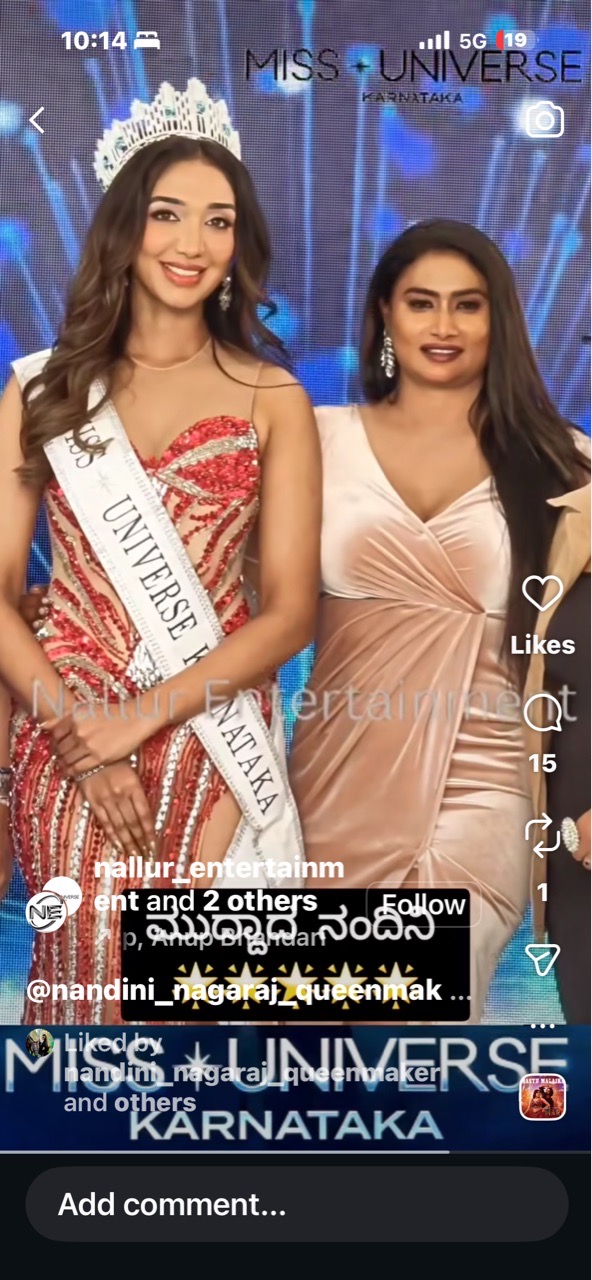Follow nallur_entertainment
592x1280 pixels.
(x=423, y=904)
